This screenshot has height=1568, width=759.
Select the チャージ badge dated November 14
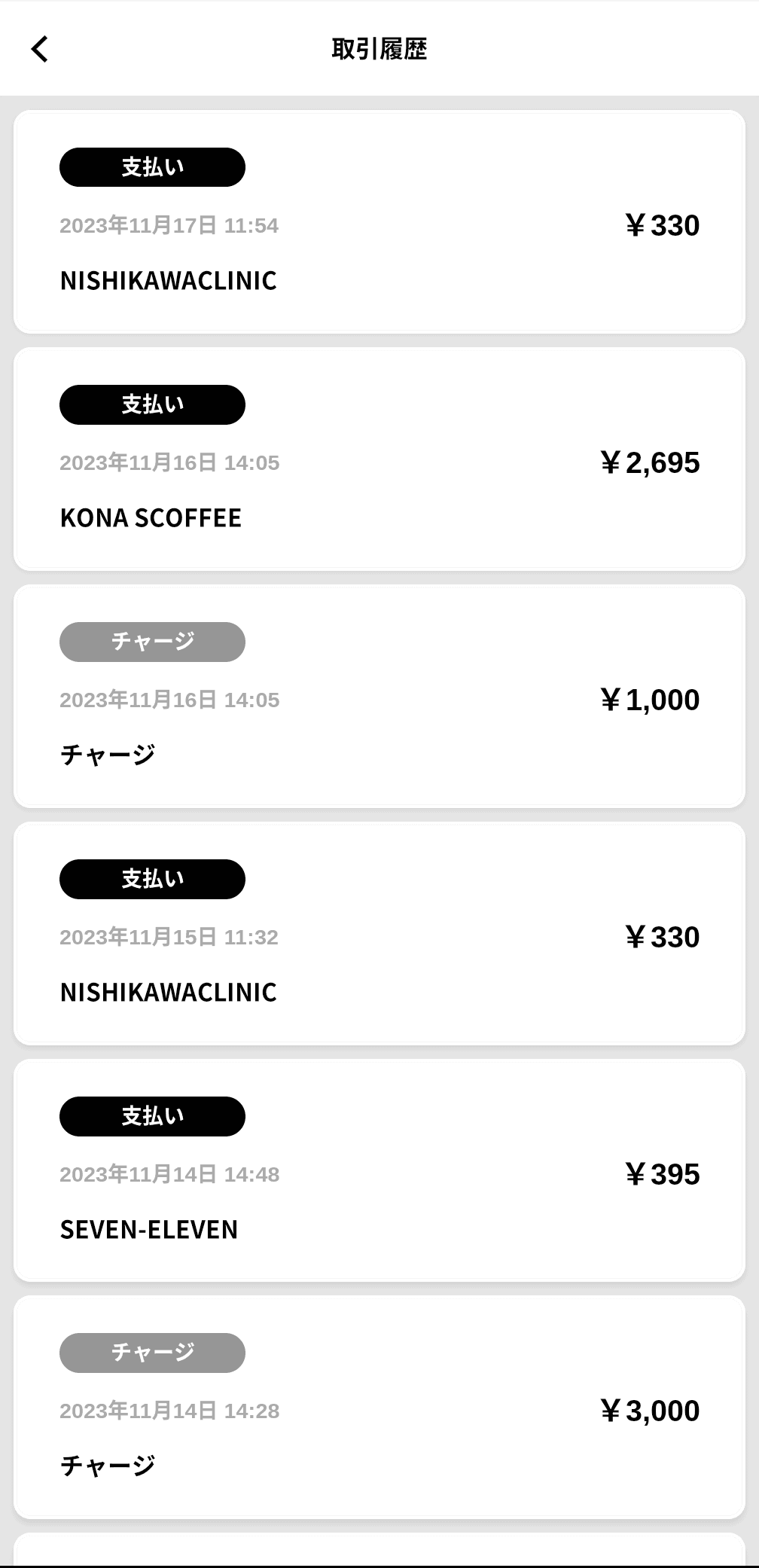[151, 1353]
